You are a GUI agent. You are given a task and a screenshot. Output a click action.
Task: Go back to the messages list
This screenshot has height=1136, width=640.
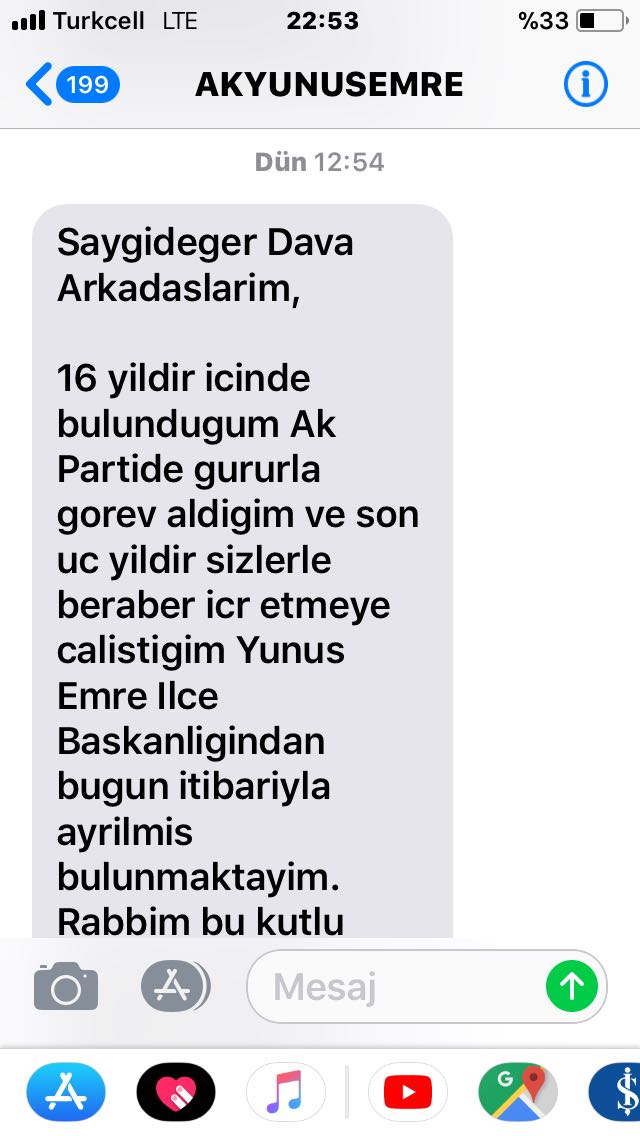coord(72,85)
